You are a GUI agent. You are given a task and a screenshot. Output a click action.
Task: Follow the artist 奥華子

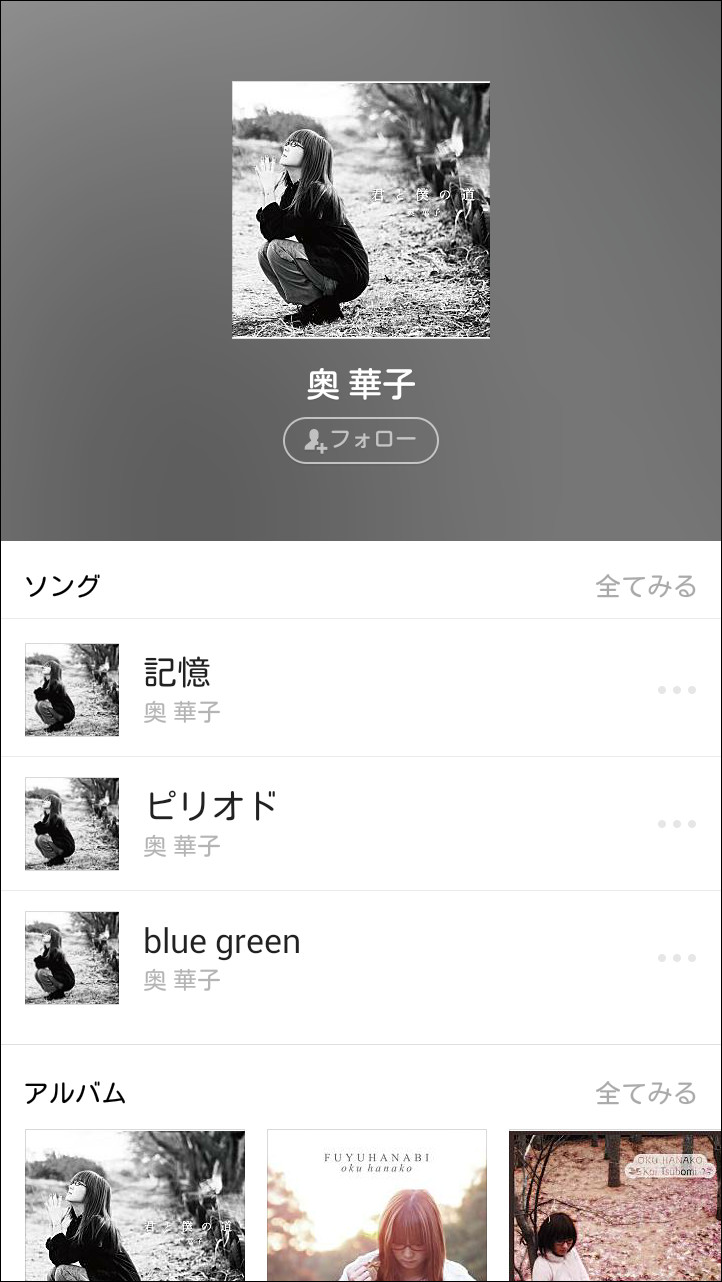(360, 440)
